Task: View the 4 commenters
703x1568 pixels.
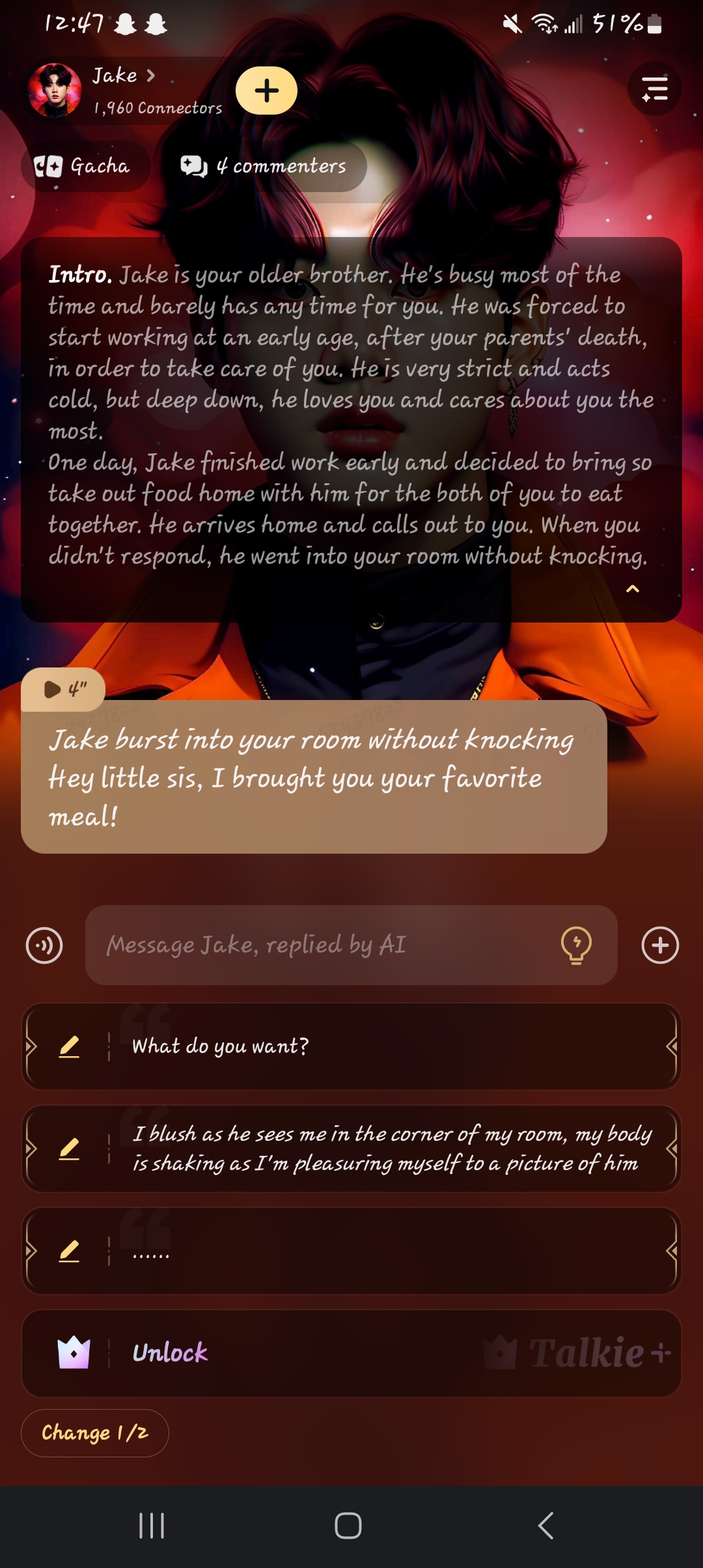Action: pyautogui.click(x=264, y=167)
